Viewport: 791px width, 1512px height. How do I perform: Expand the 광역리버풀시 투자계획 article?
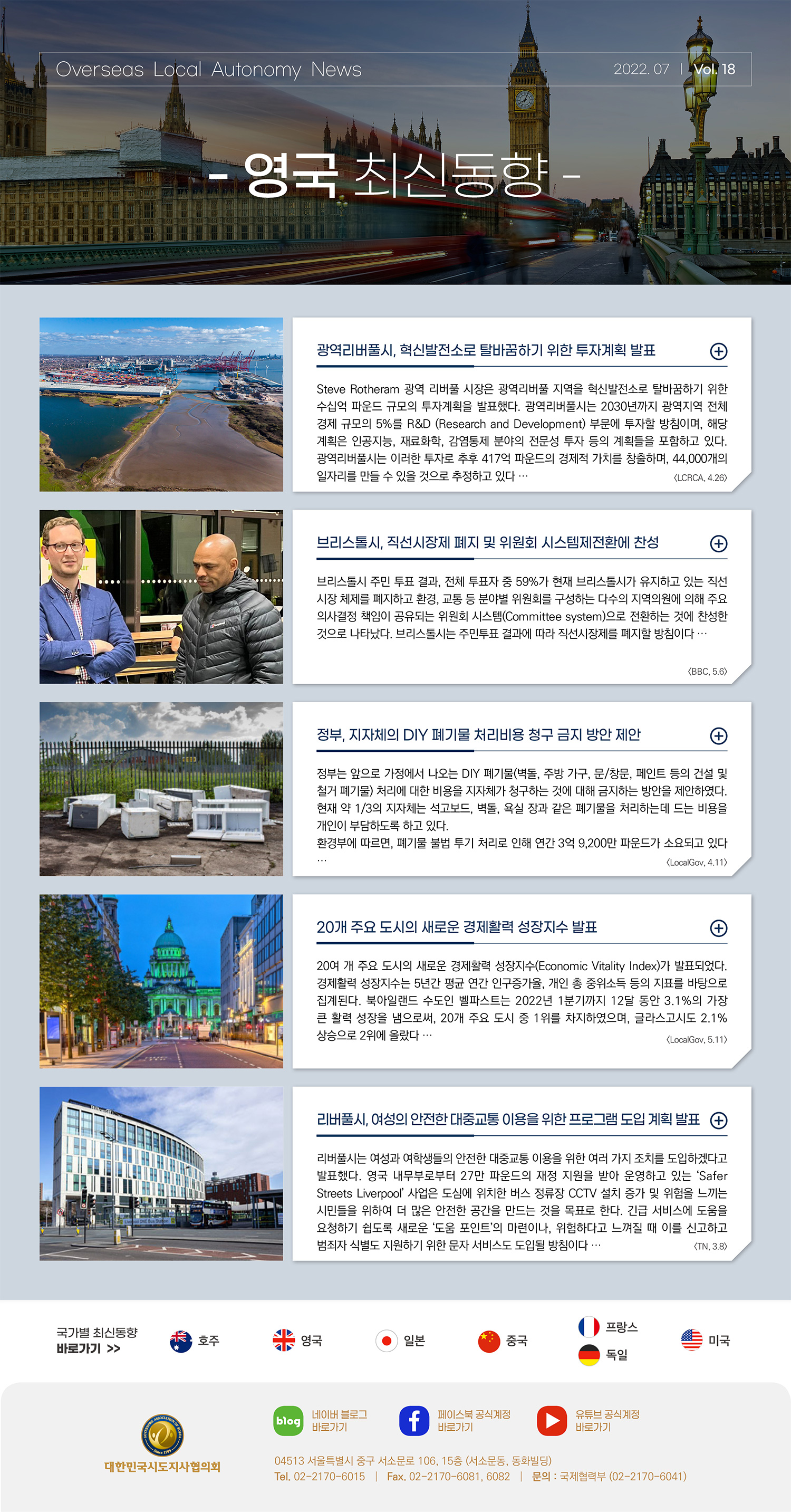[x=718, y=351]
